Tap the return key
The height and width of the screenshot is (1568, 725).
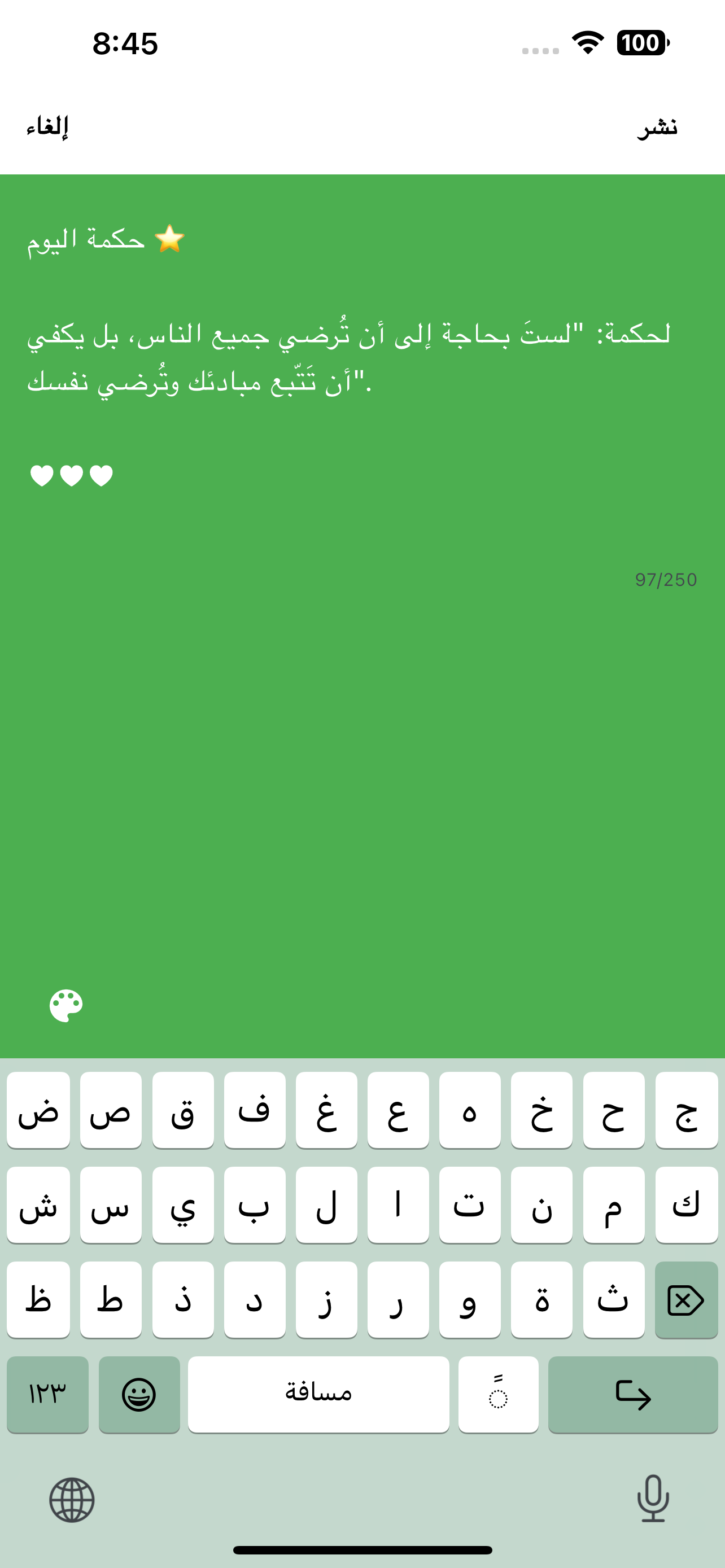(632, 1394)
